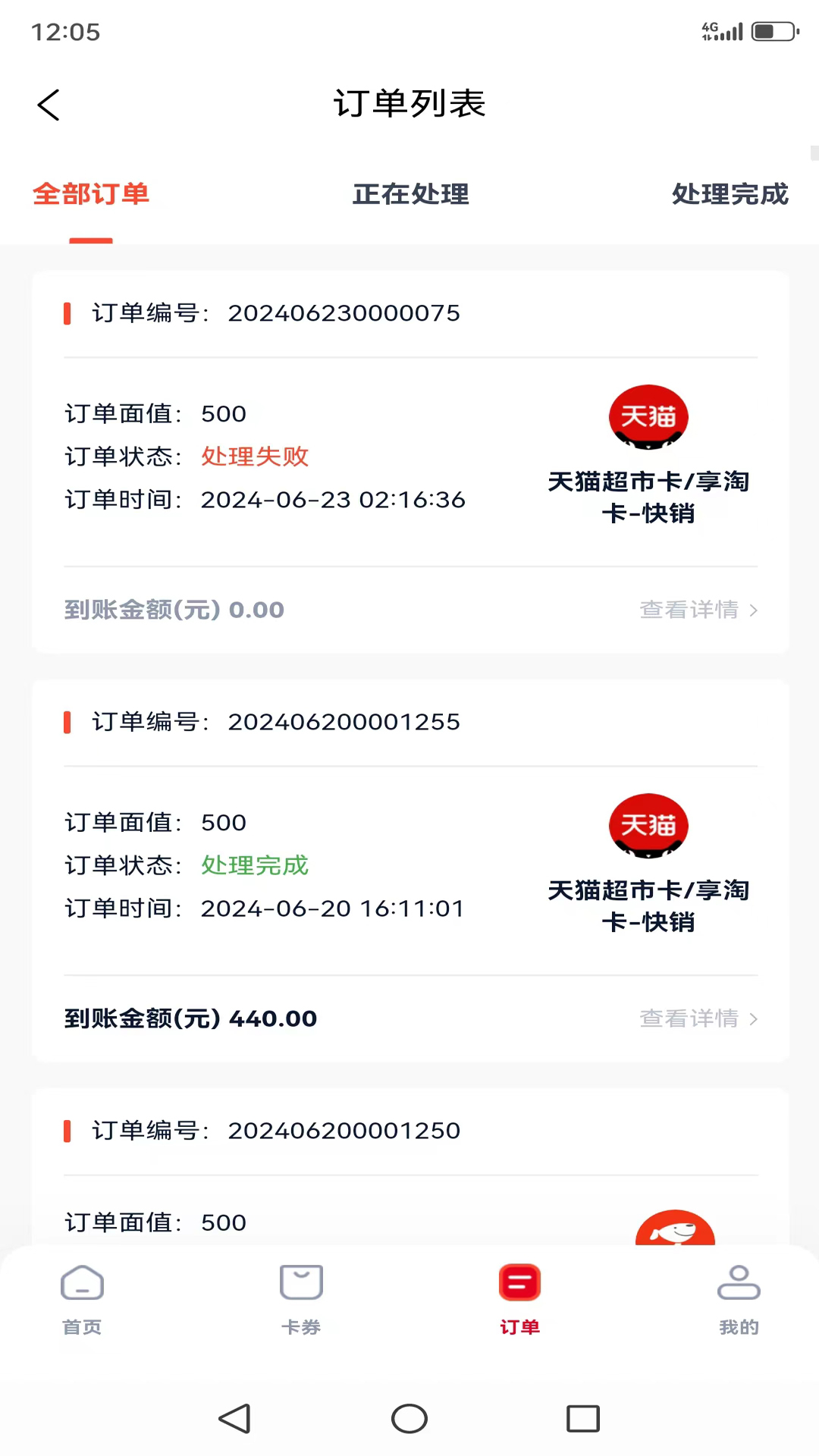Open 查看详情 for order 202406230000075
Screen dimensions: 819x1456
[x=698, y=610]
